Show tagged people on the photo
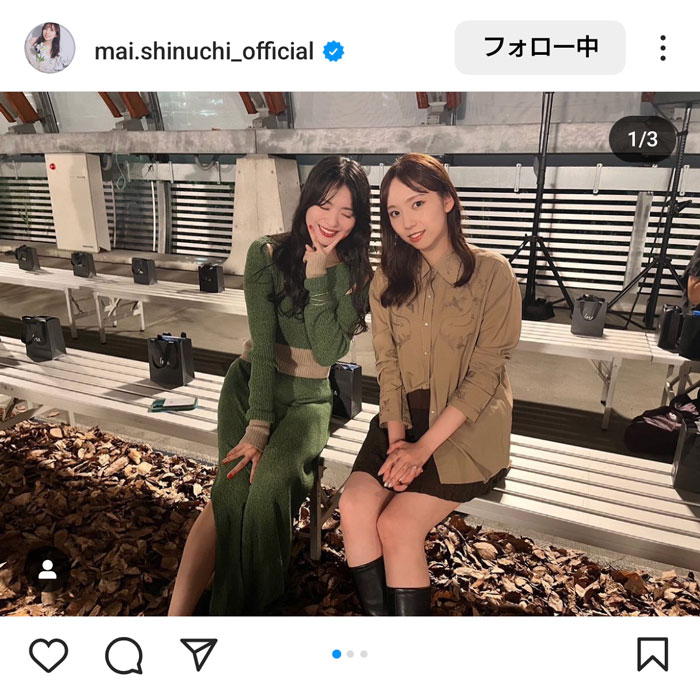Viewport: 700px width, 681px height. coord(47,570)
